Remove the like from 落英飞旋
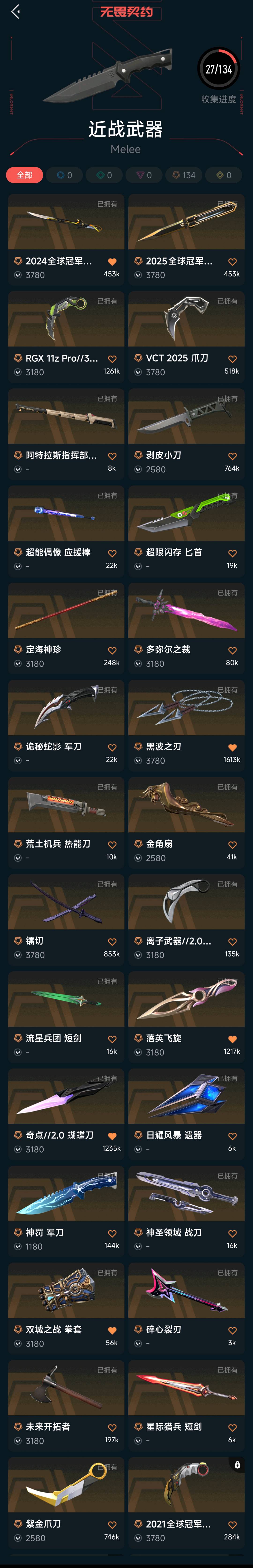Screen dimensions: 253x1568 pyautogui.click(x=232, y=1039)
